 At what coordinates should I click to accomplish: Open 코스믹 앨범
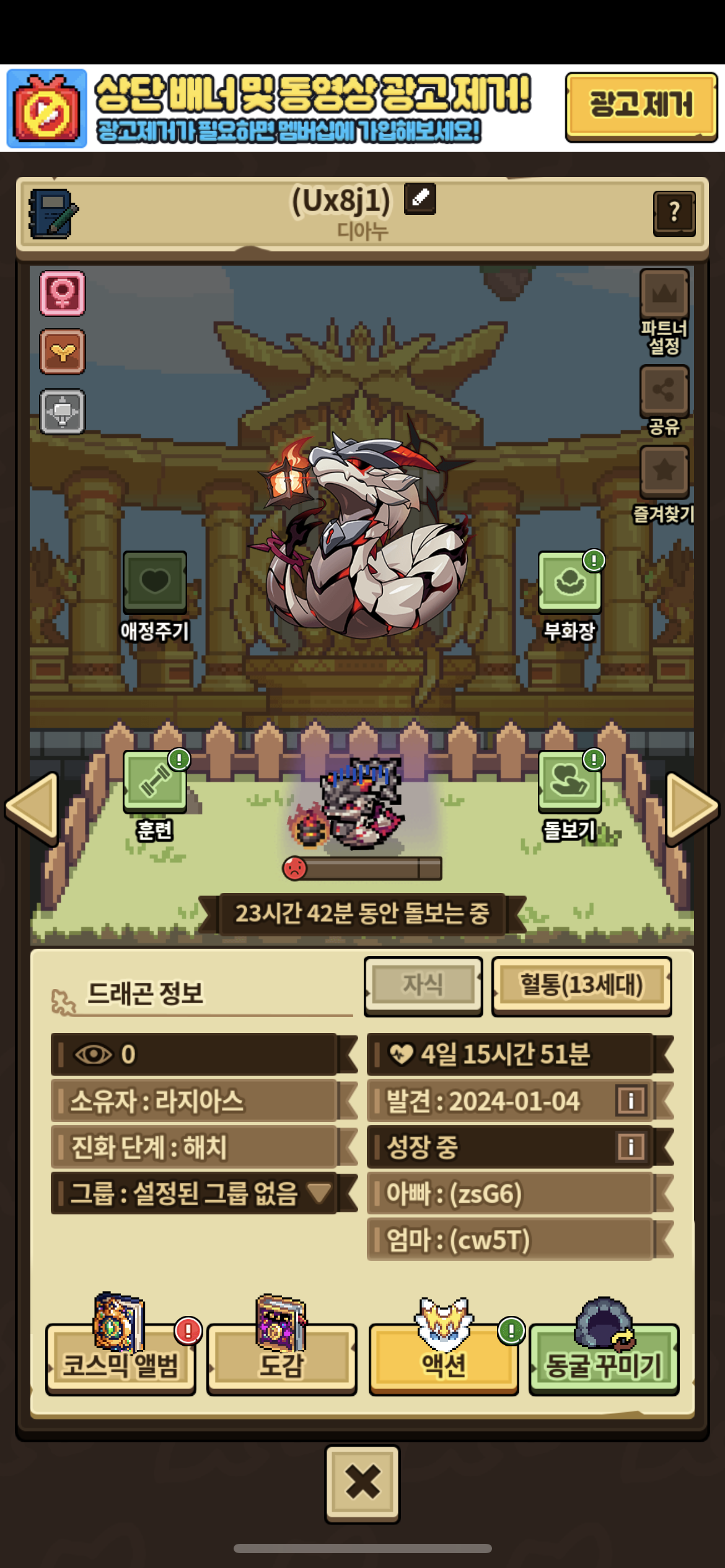[x=121, y=1359]
